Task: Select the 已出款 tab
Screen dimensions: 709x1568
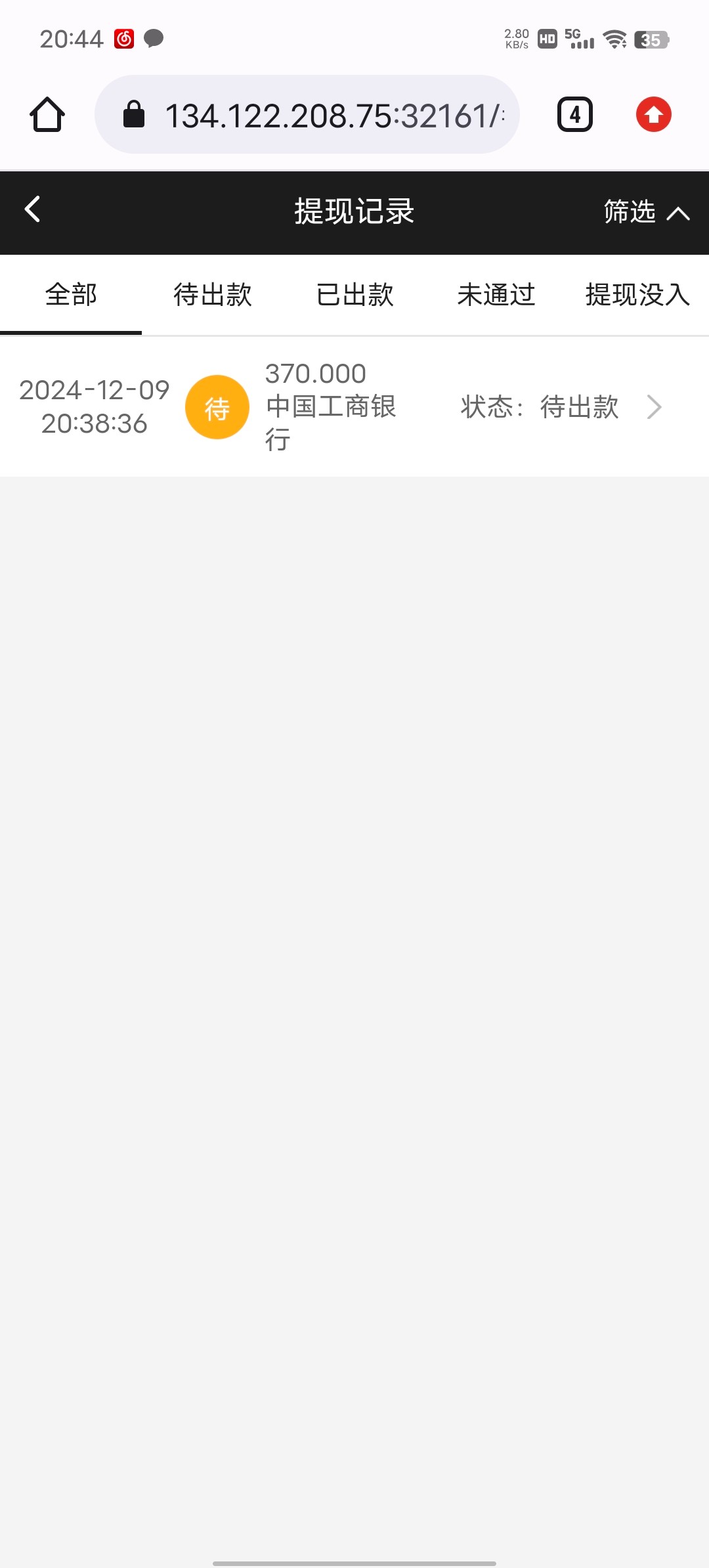Action: pos(354,295)
